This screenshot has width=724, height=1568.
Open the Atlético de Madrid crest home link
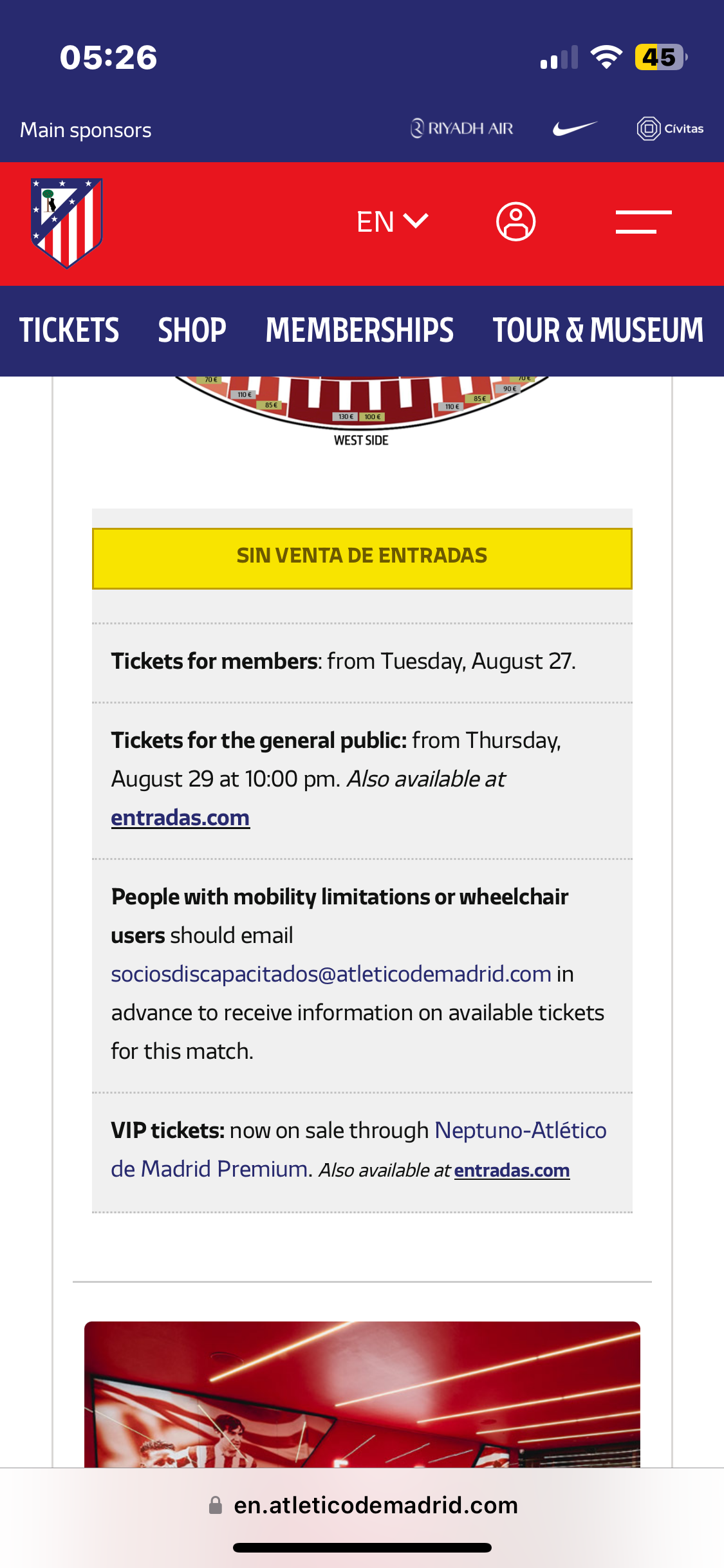tap(66, 223)
